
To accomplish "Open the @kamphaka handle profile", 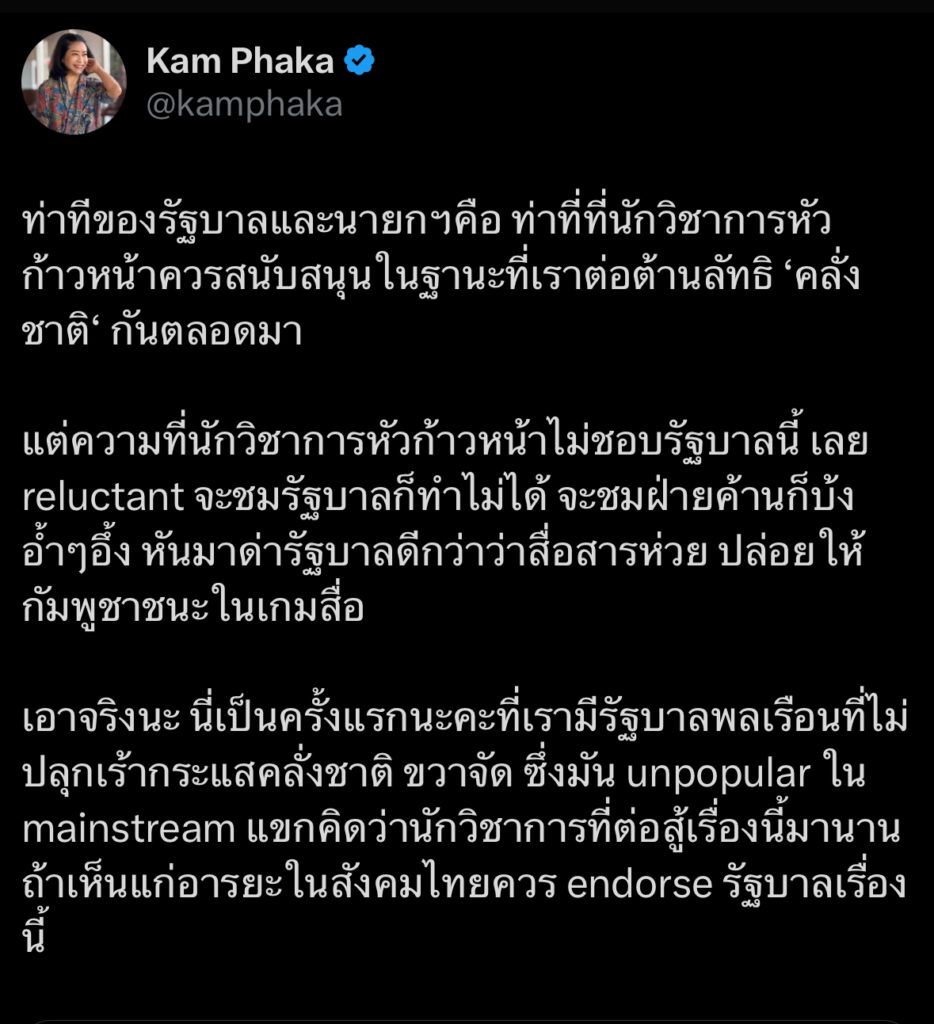I will point(244,104).
